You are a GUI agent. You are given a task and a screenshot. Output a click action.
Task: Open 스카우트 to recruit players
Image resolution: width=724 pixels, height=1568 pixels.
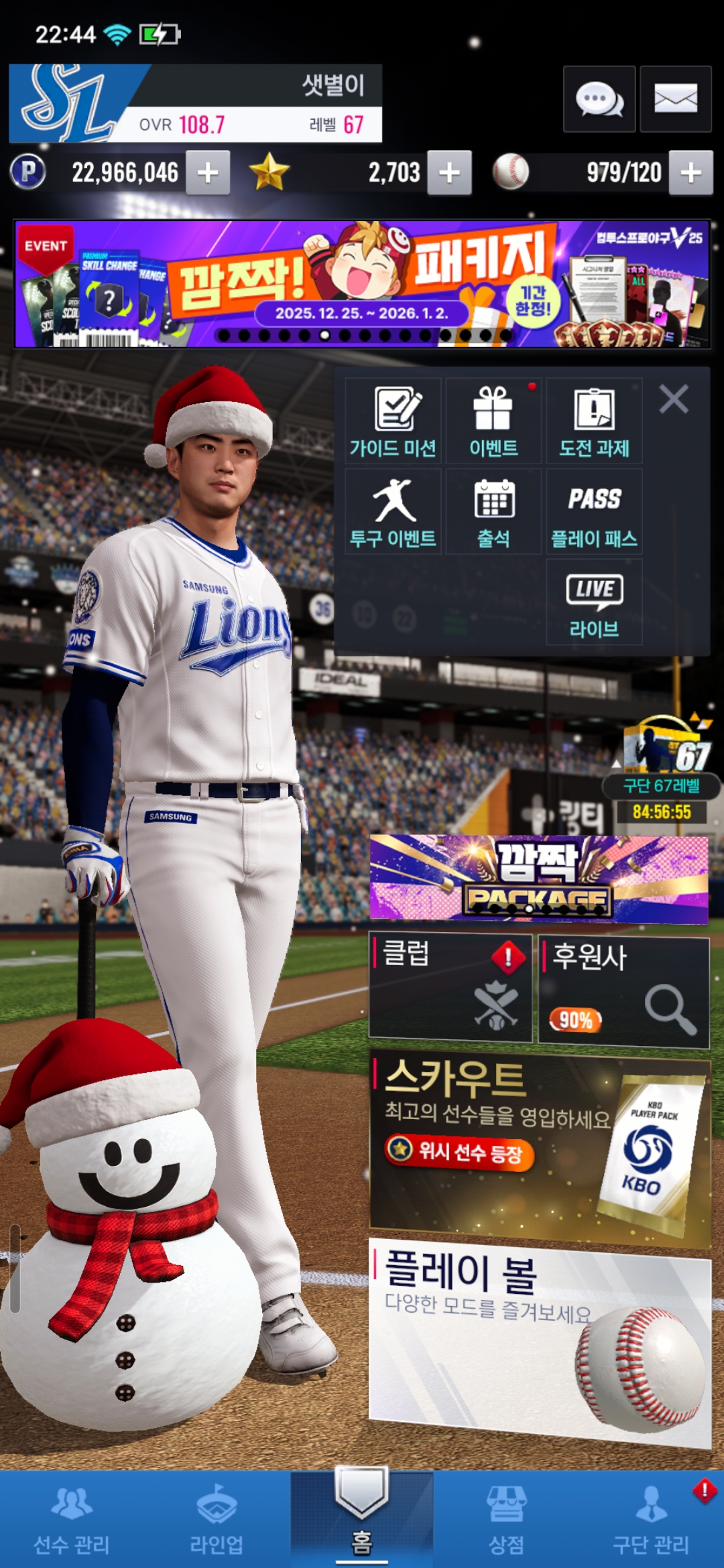click(540, 1147)
